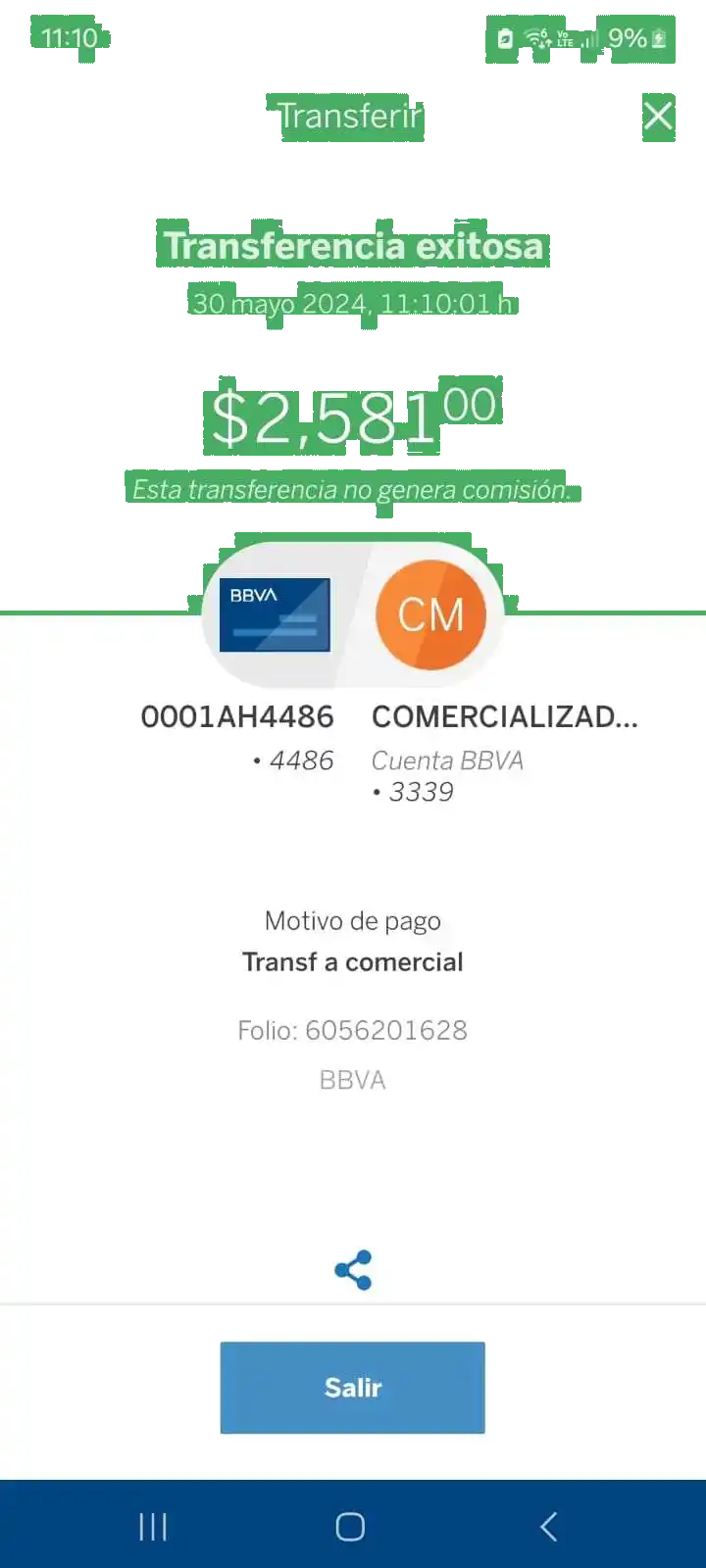Tap the Salir button

point(352,1388)
